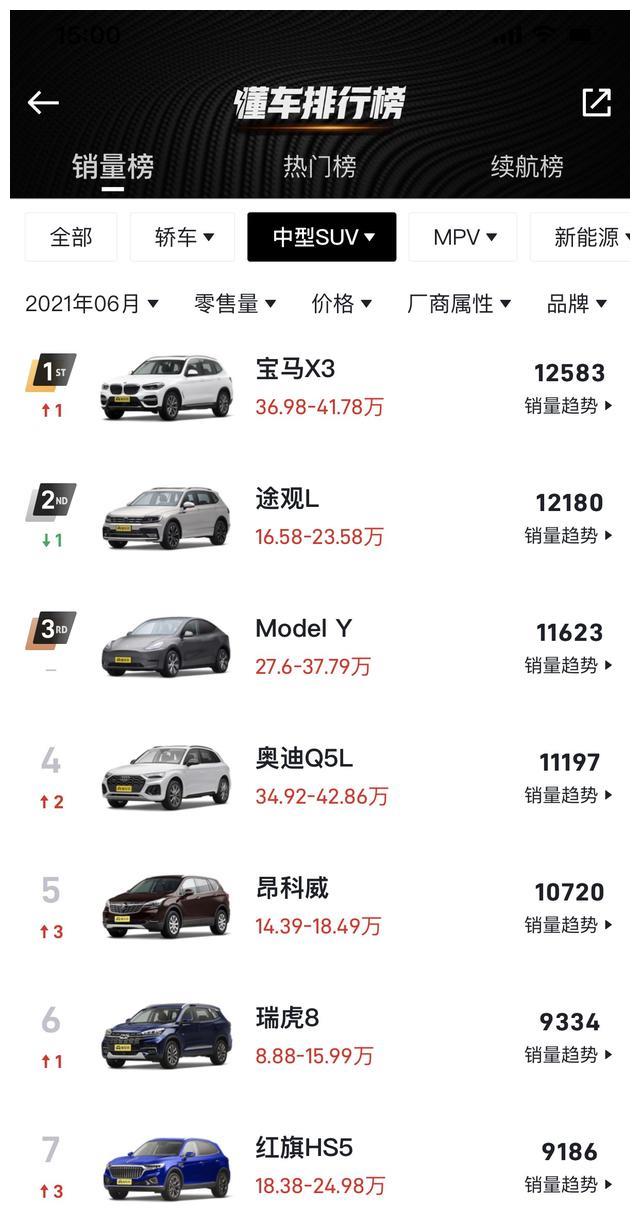Open the 零售量 filter dropdown
Screen dimensions: 640x1218
click(x=234, y=304)
